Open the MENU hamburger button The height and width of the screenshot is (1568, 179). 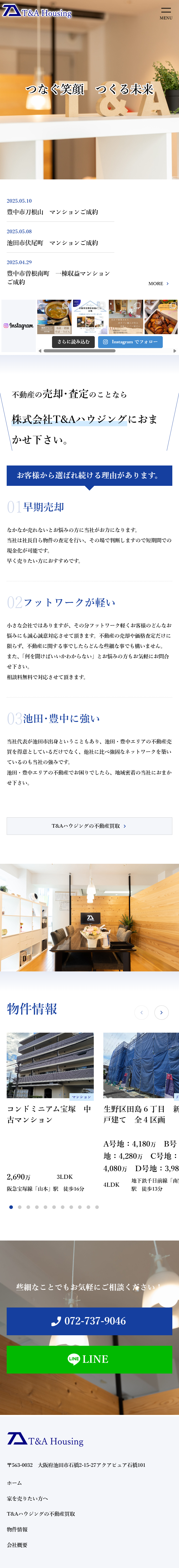pyautogui.click(x=166, y=13)
